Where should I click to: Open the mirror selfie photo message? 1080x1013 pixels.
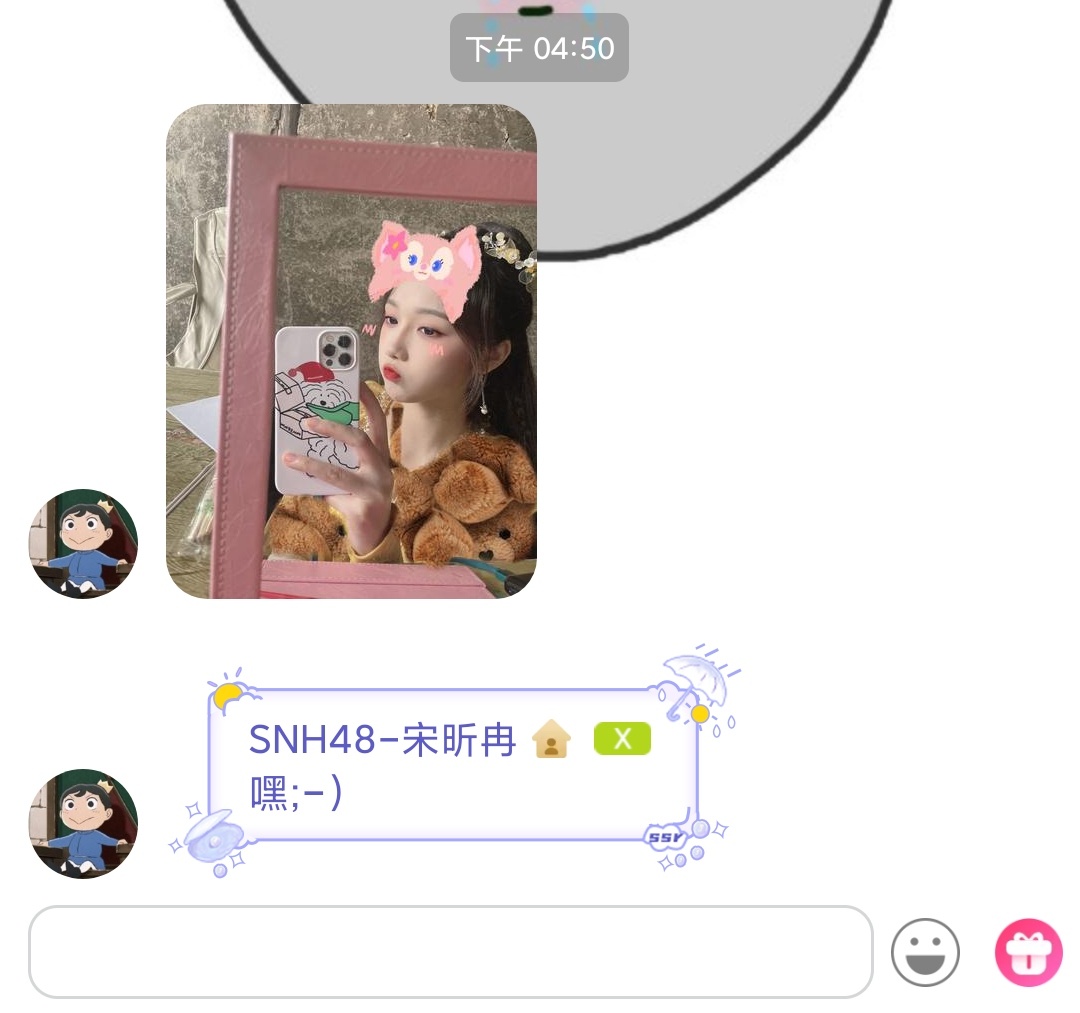point(351,351)
